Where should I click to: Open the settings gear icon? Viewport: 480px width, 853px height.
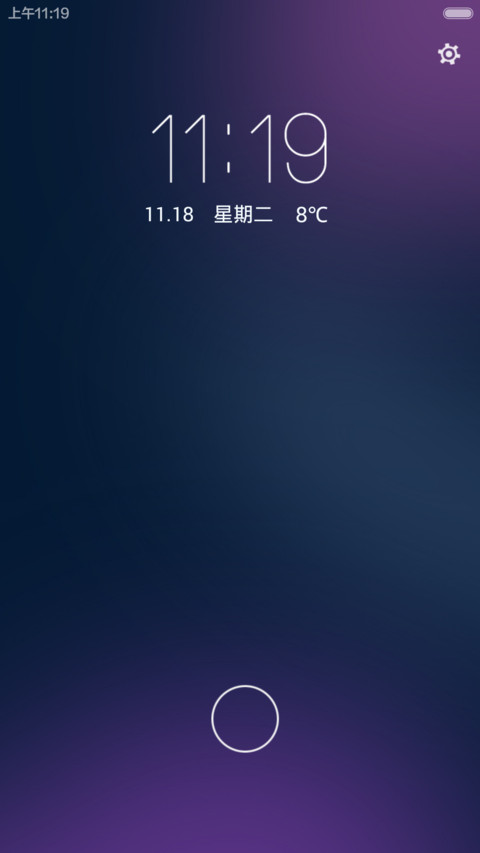[449, 54]
